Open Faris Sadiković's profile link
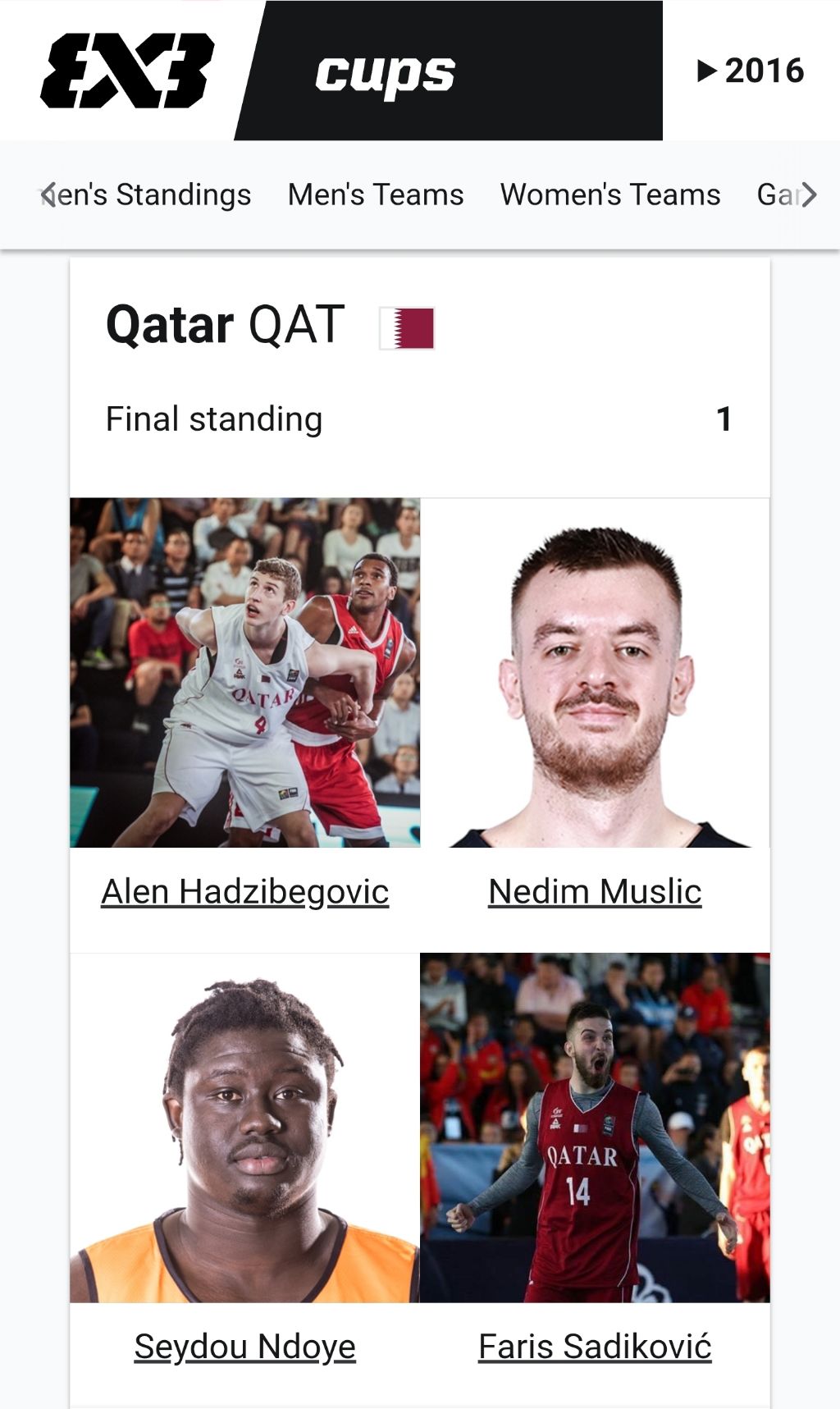840x1409 pixels. click(x=595, y=1347)
